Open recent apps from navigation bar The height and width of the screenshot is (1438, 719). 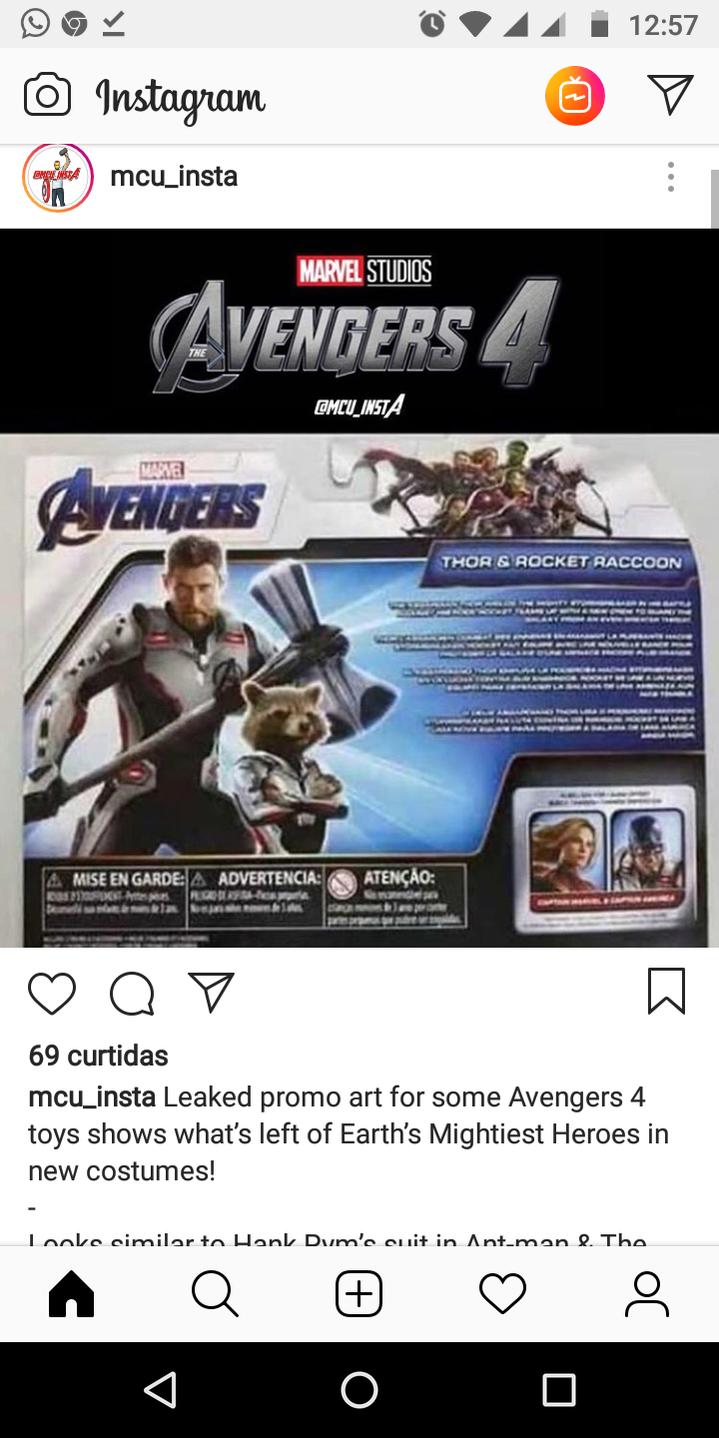[559, 1390]
